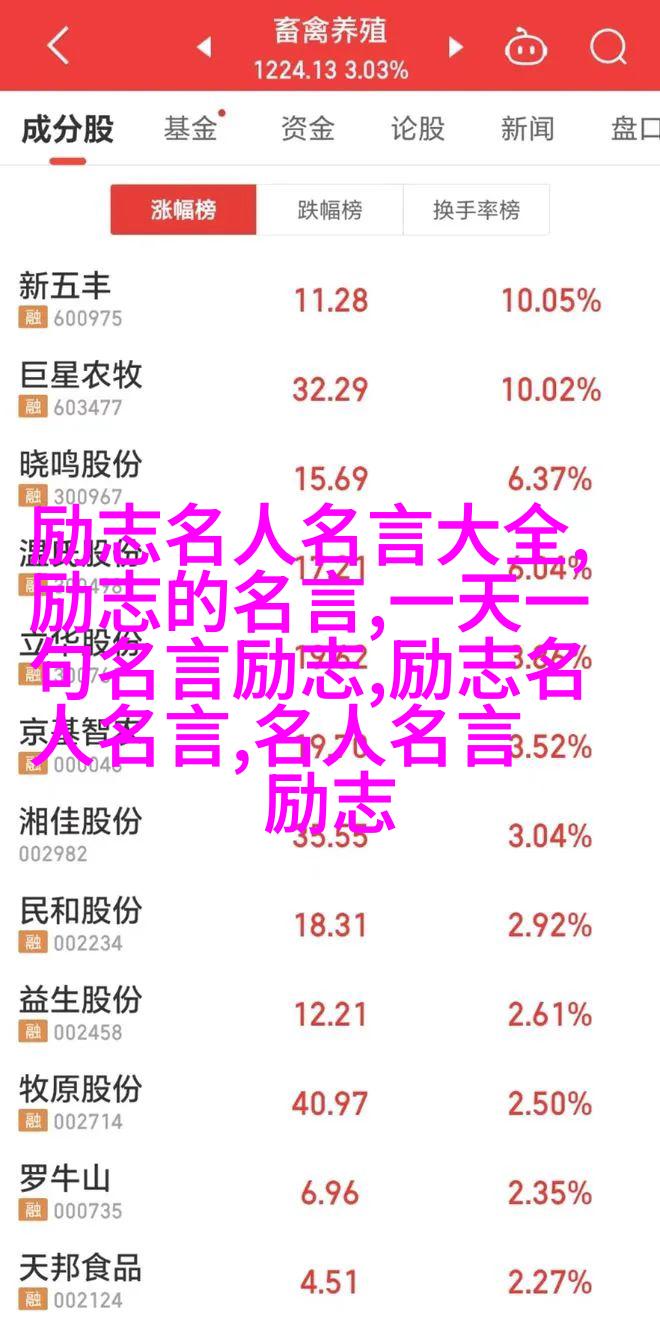Open the stock 新五丰 600975

click(x=330, y=300)
